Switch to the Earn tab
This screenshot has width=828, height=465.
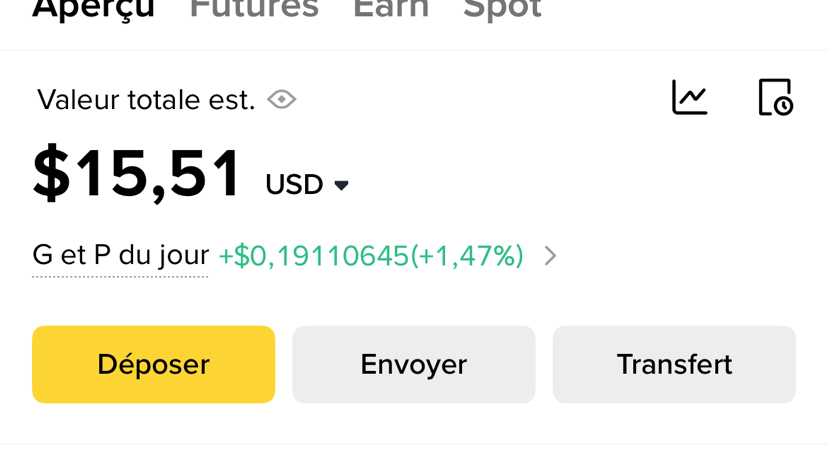[x=391, y=10]
